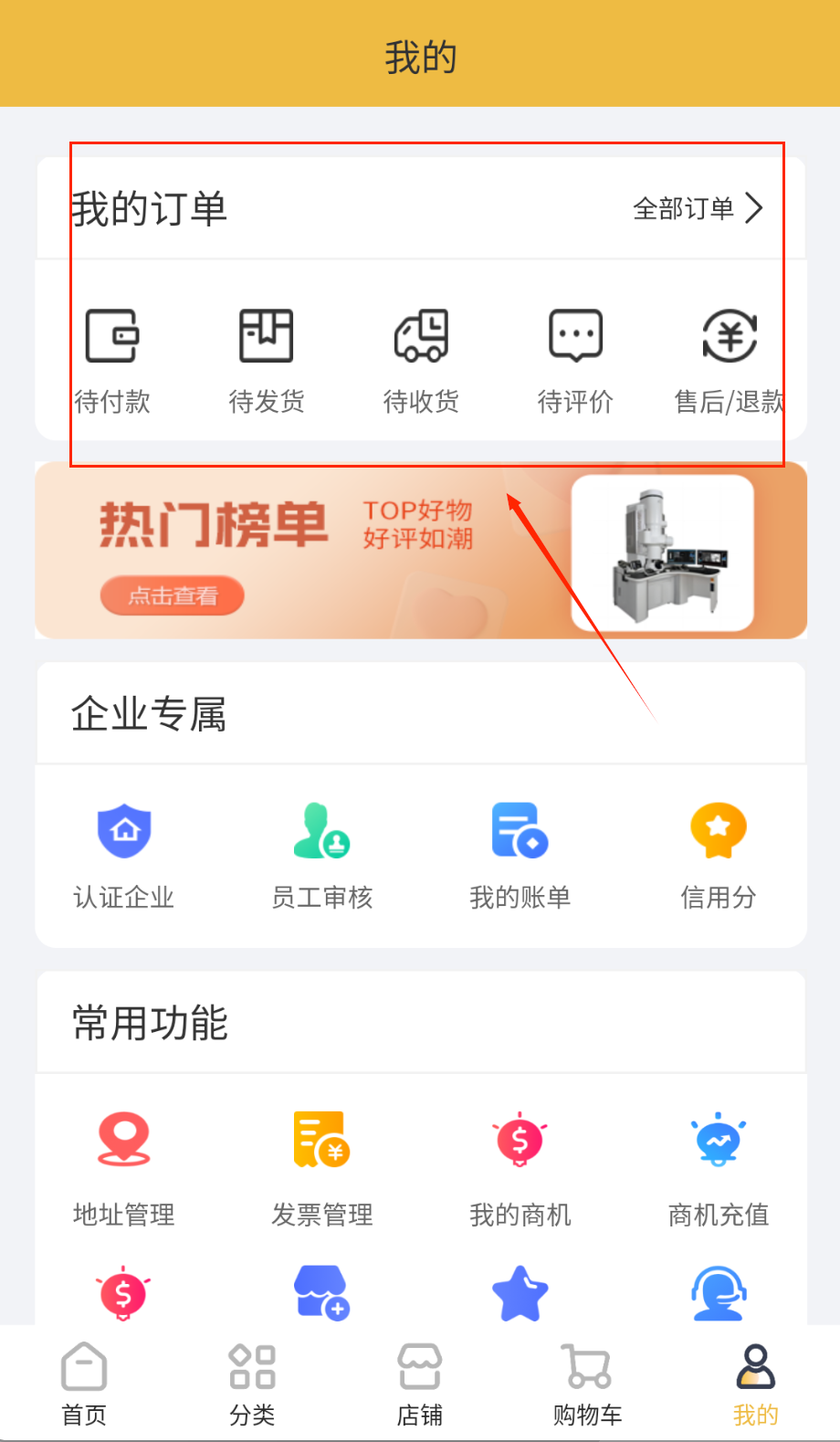Check 信用分 credit score
The height and width of the screenshot is (1442, 840).
click(x=719, y=855)
